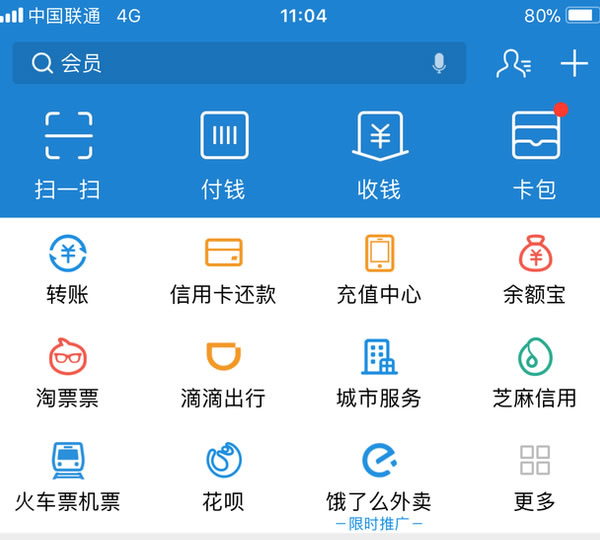Open 余额宝
600x540 pixels.
535,268
